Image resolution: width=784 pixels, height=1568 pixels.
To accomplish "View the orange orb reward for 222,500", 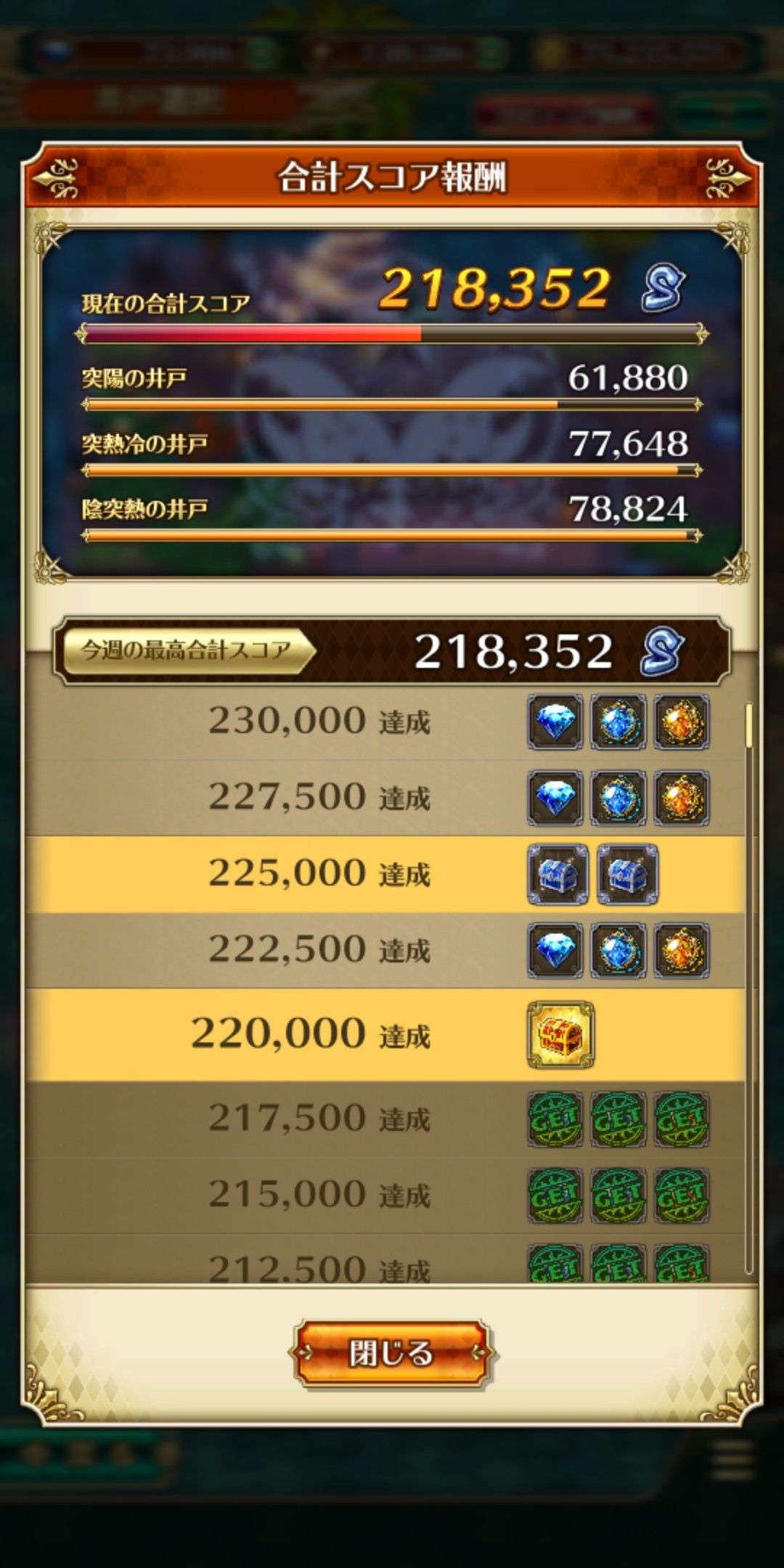I will (x=682, y=950).
